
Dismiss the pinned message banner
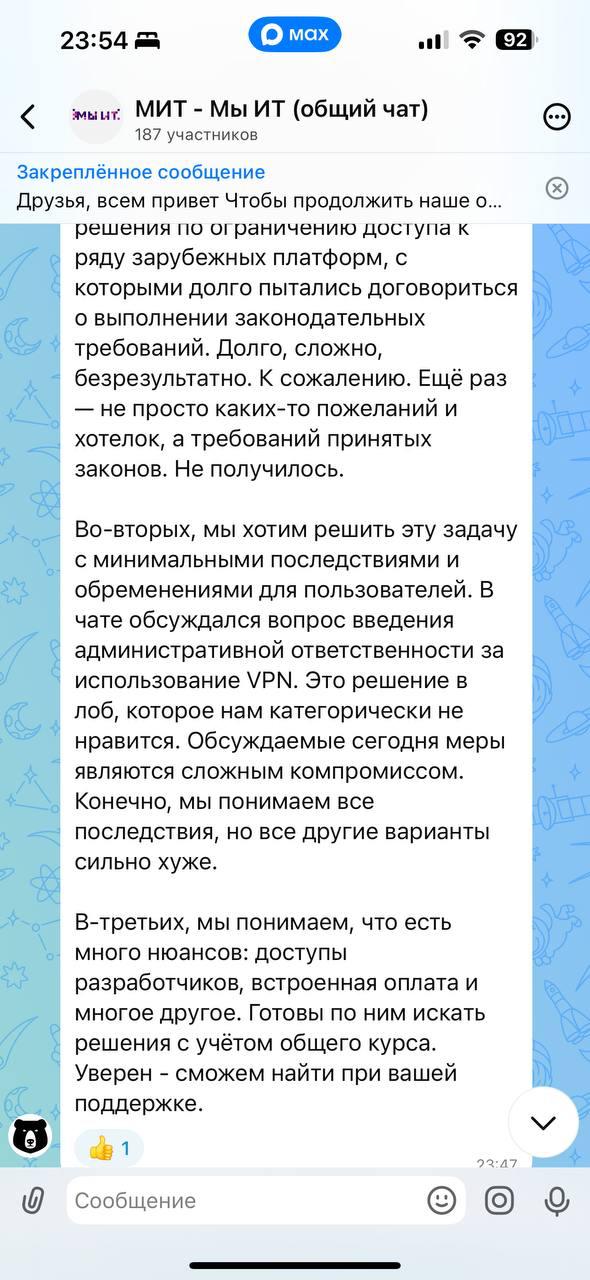[558, 188]
